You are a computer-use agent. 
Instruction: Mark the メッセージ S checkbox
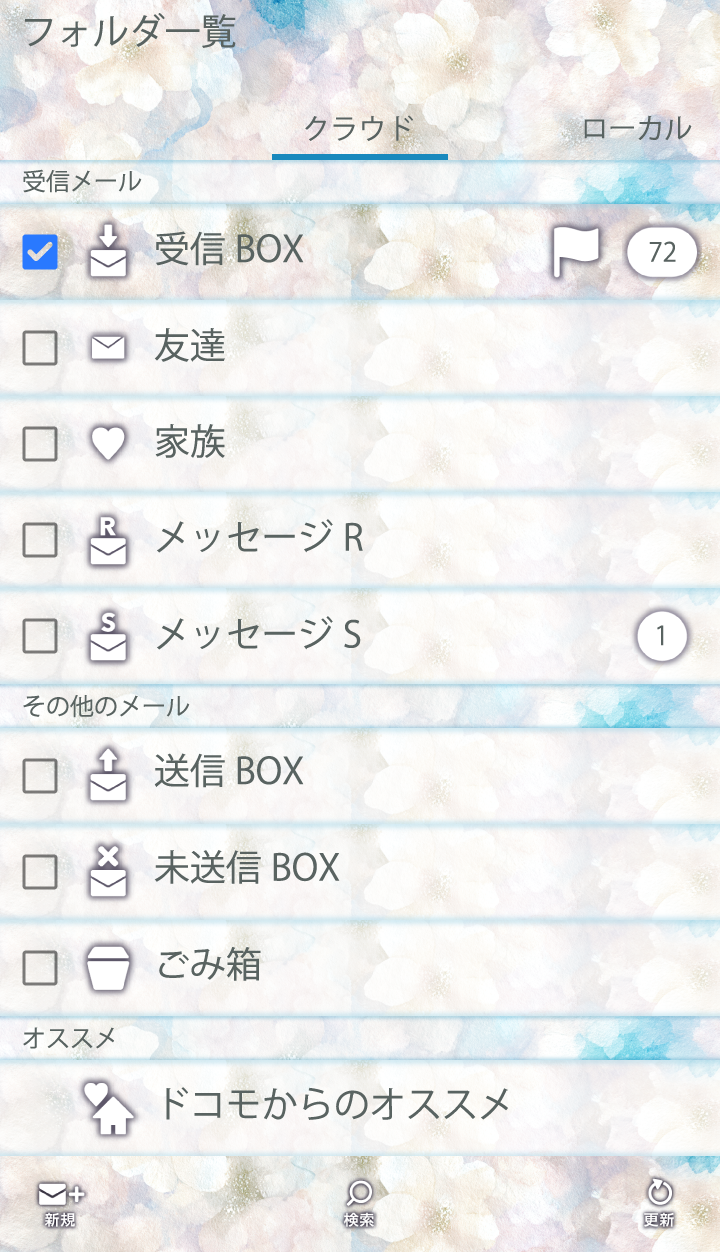click(40, 636)
